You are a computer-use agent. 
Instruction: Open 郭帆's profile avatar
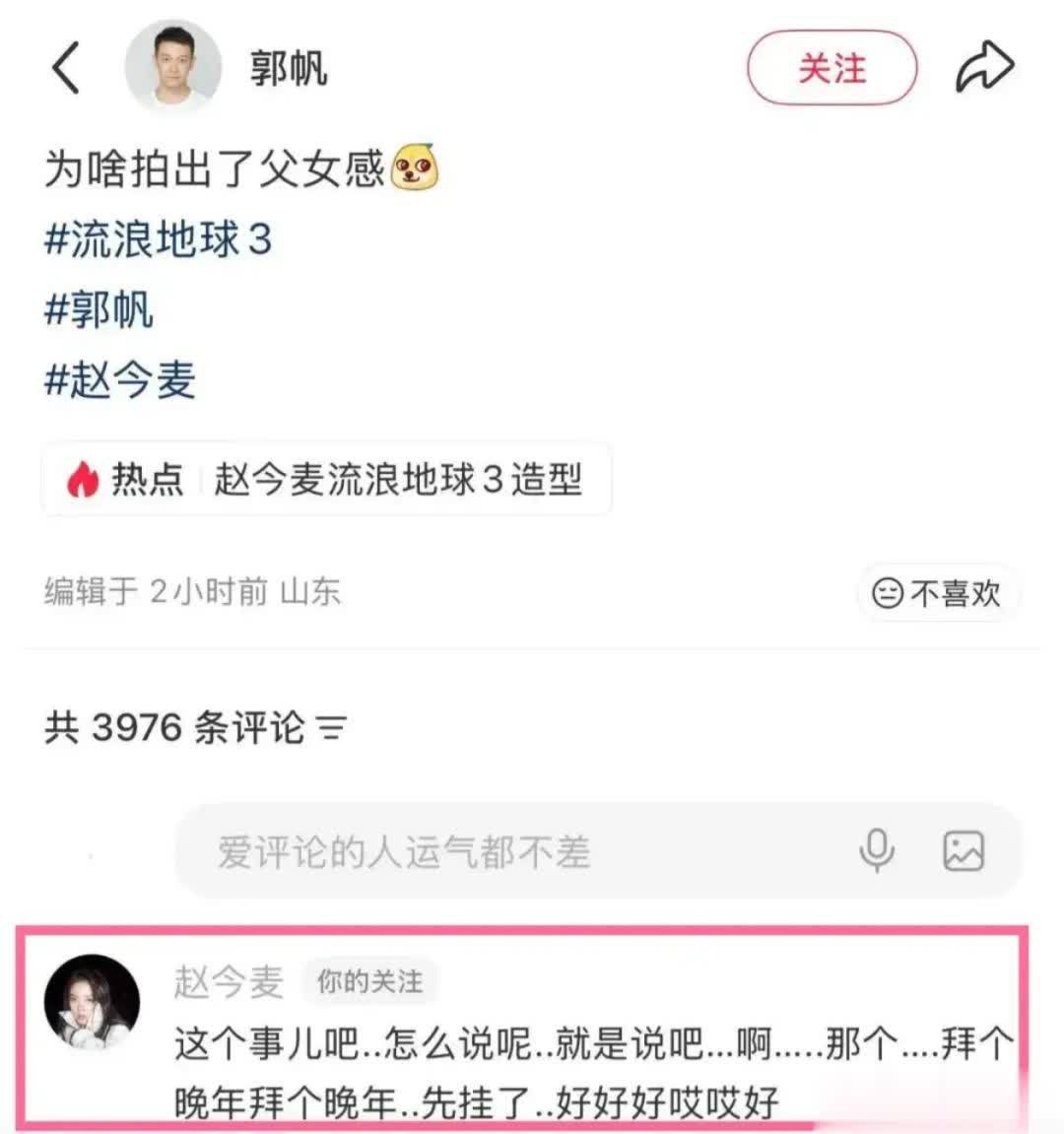[x=173, y=67]
